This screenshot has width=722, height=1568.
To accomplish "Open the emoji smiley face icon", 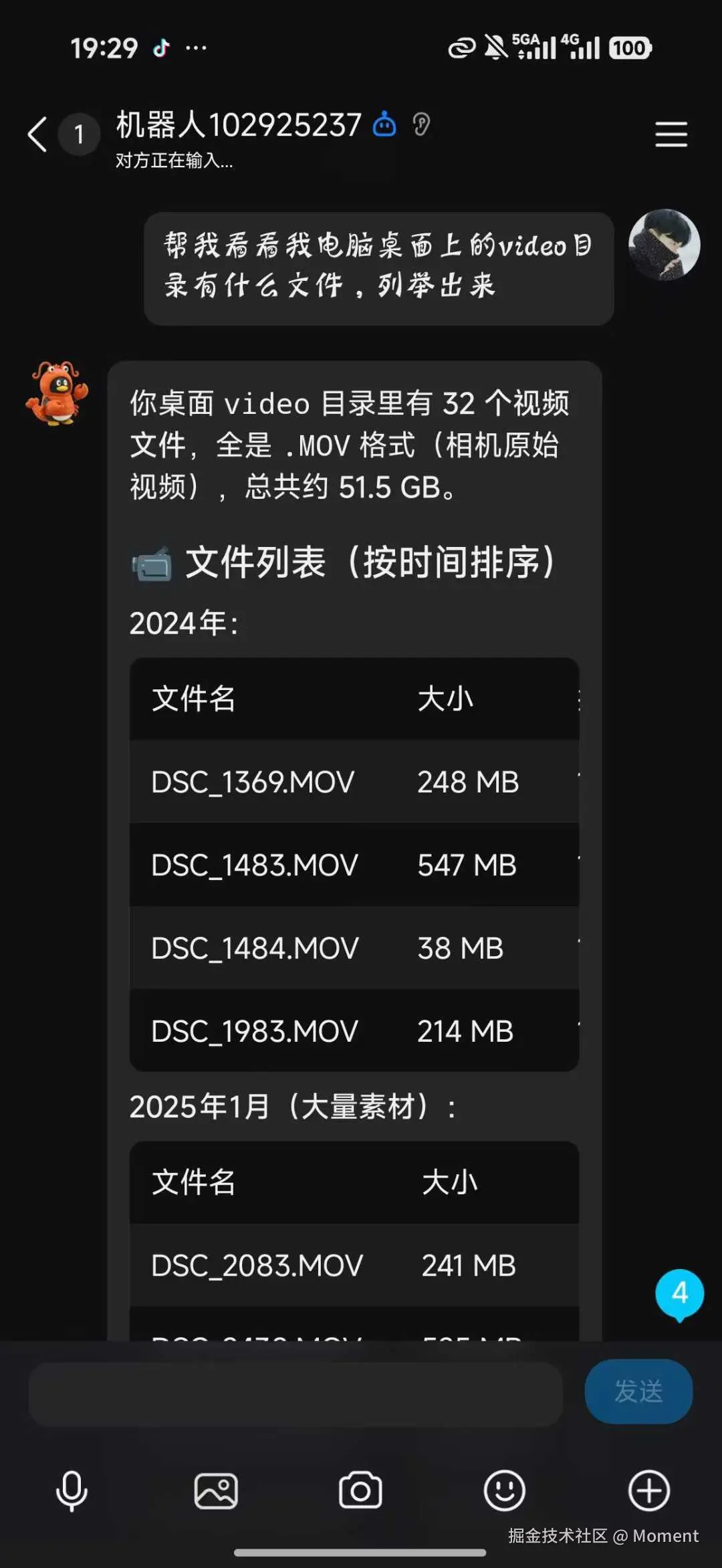I will click(x=505, y=1490).
